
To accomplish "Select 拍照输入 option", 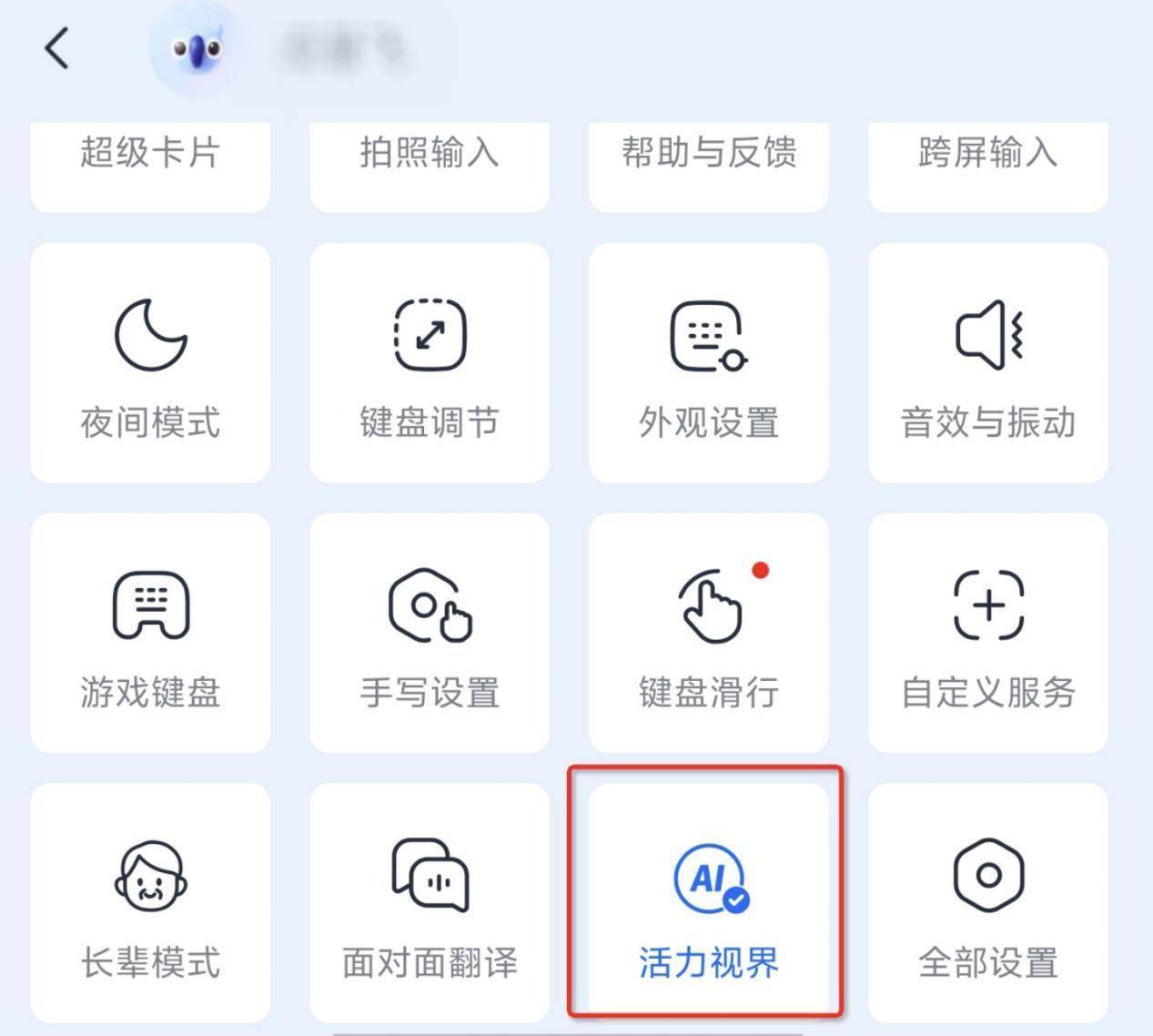I will click(430, 162).
